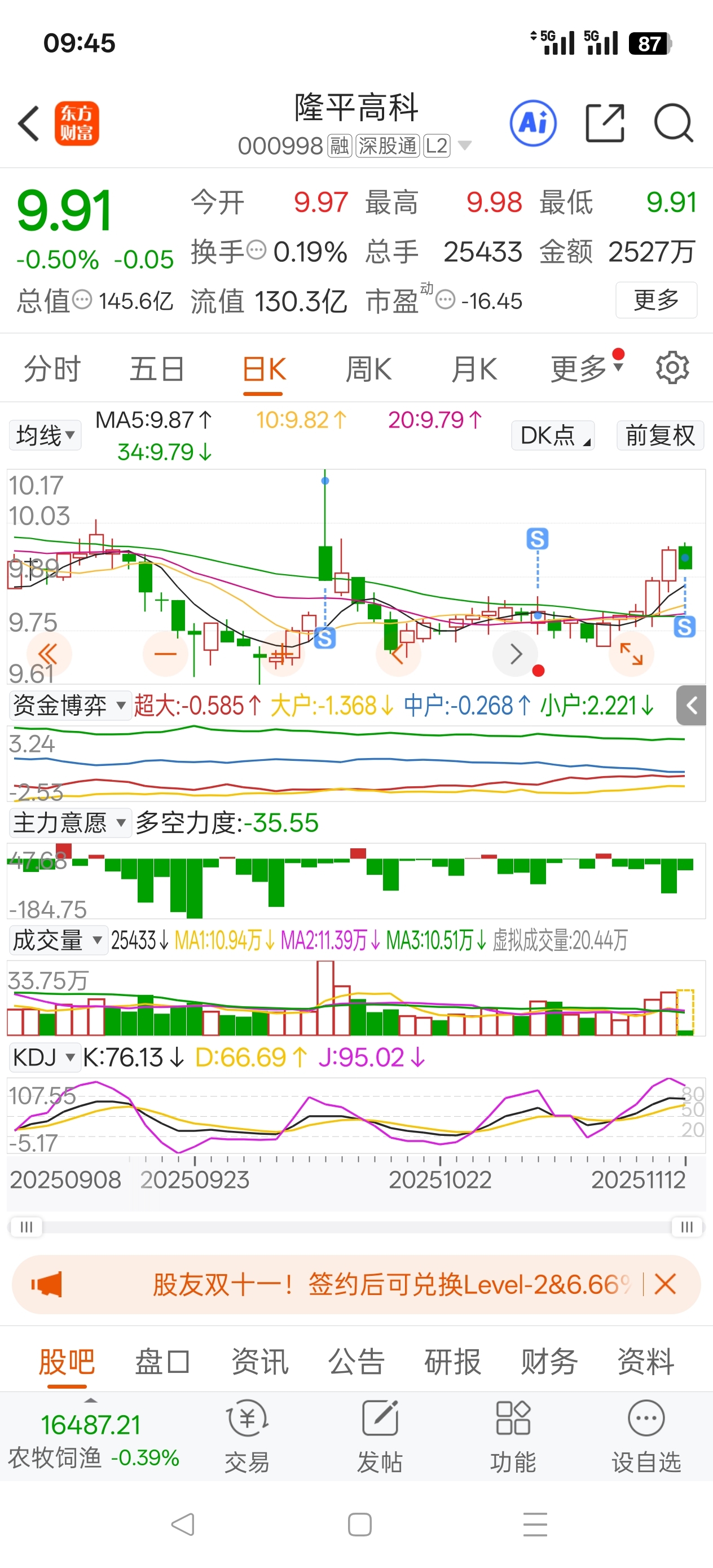
Task: Switch to 周K chart tab
Action: (368, 369)
